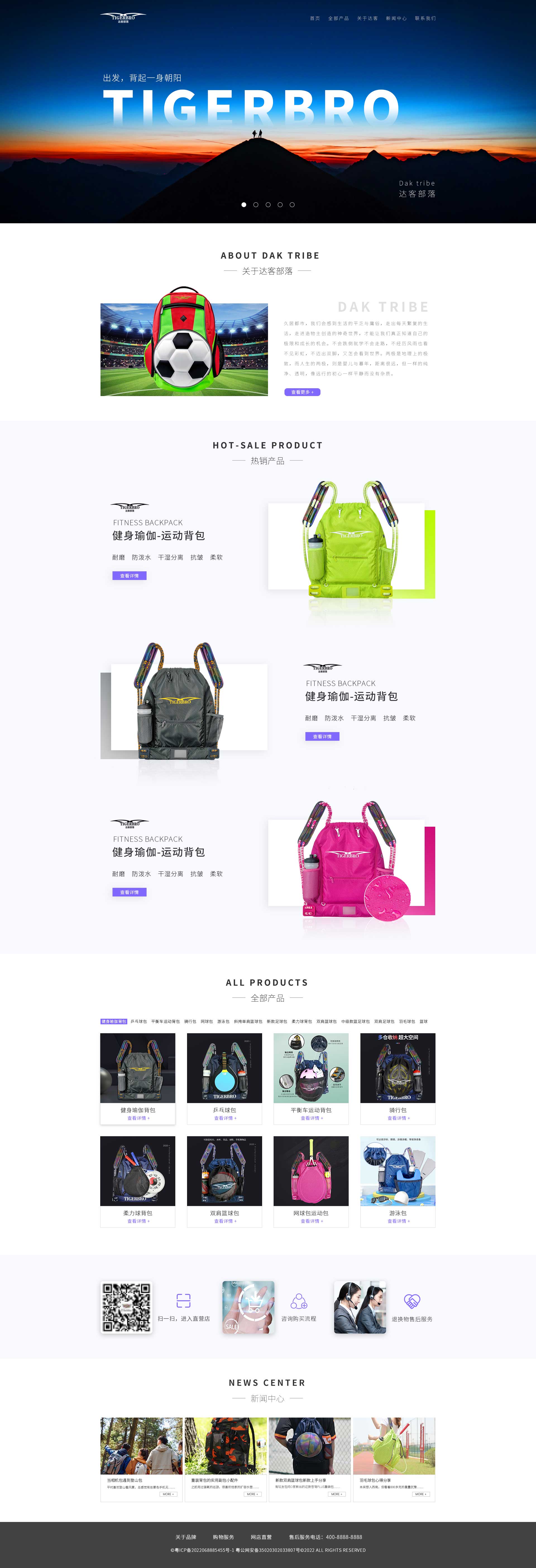Open 退换物售后服务 service entry
The width and height of the screenshot is (536, 1568).
[412, 1319]
